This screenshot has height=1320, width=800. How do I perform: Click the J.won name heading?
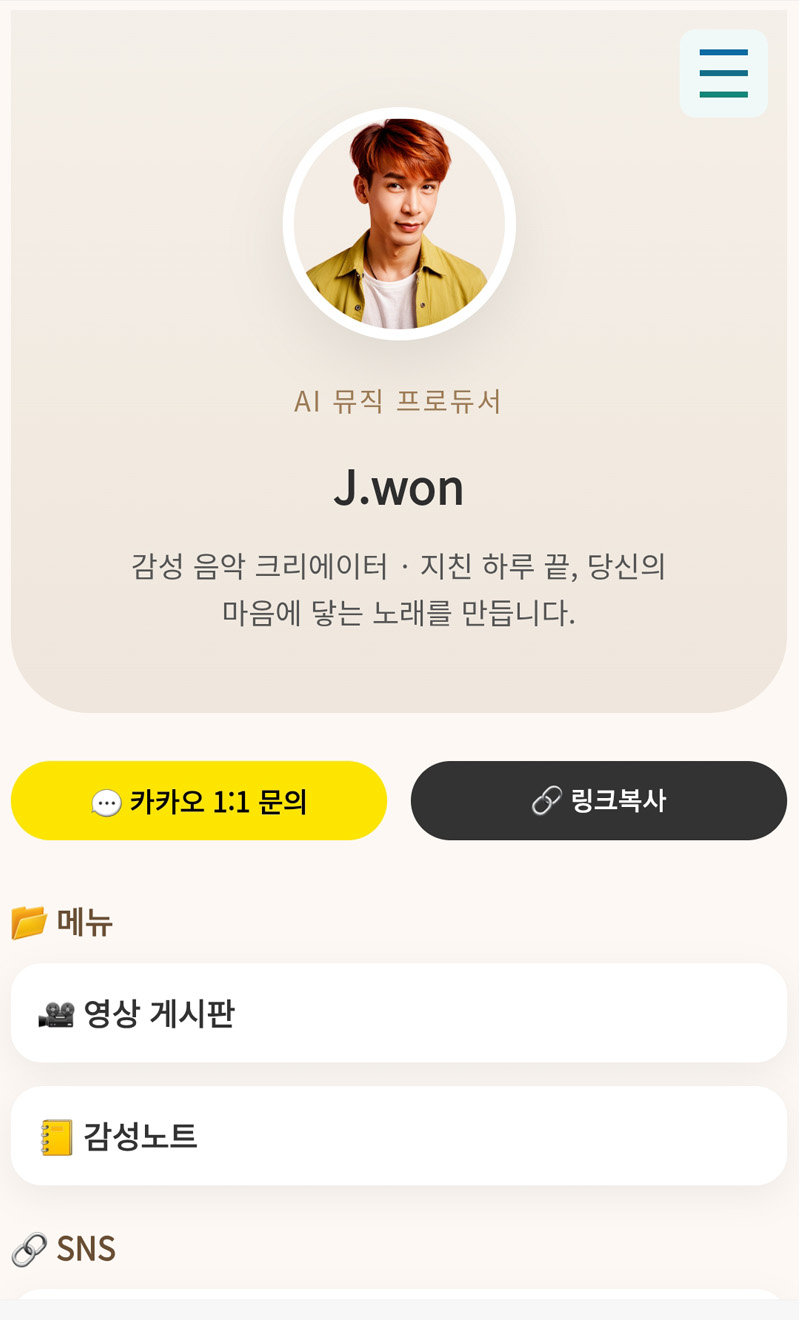(400, 487)
